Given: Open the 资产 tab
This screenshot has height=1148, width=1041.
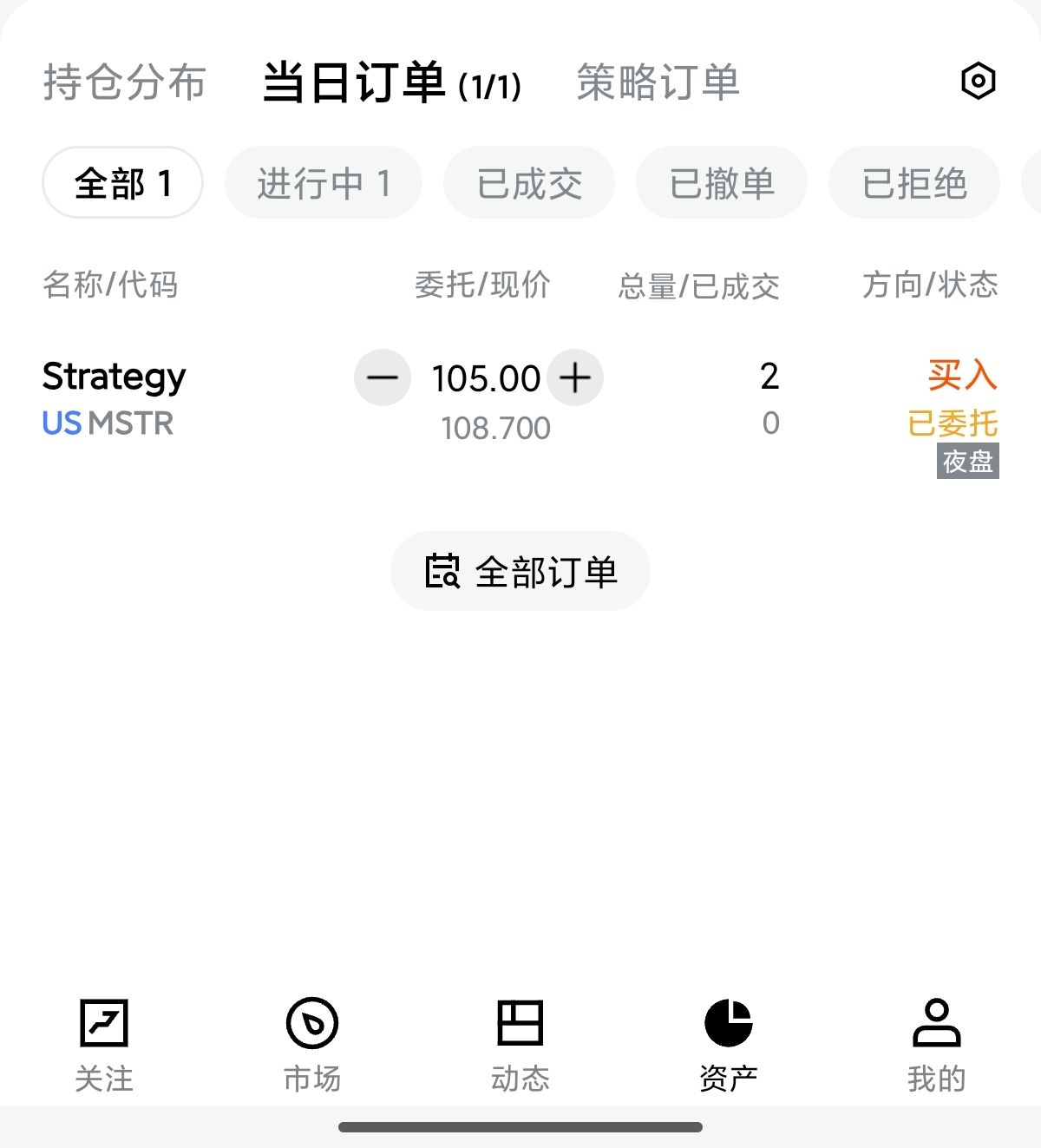Looking at the screenshot, I should click(x=729, y=1044).
